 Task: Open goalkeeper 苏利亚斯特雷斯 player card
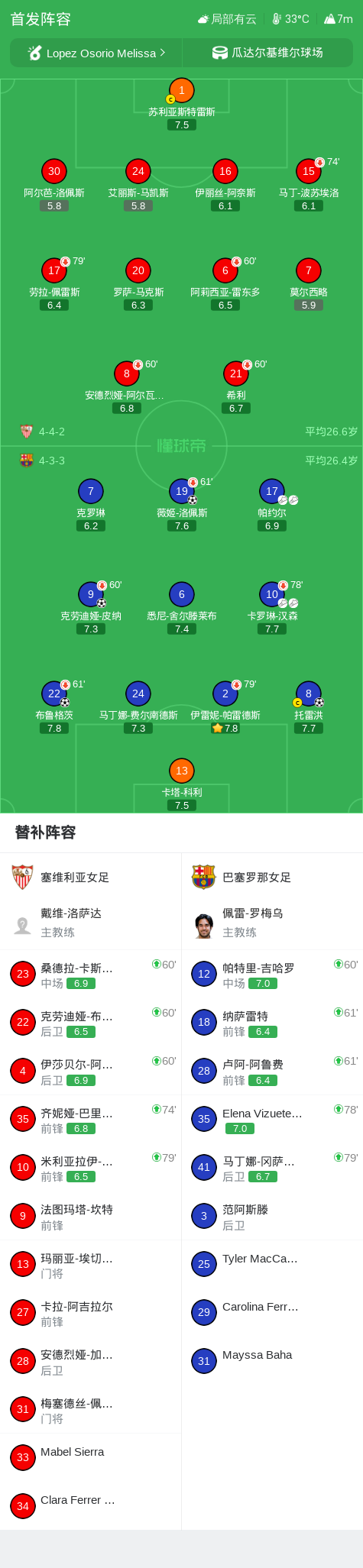(x=182, y=104)
